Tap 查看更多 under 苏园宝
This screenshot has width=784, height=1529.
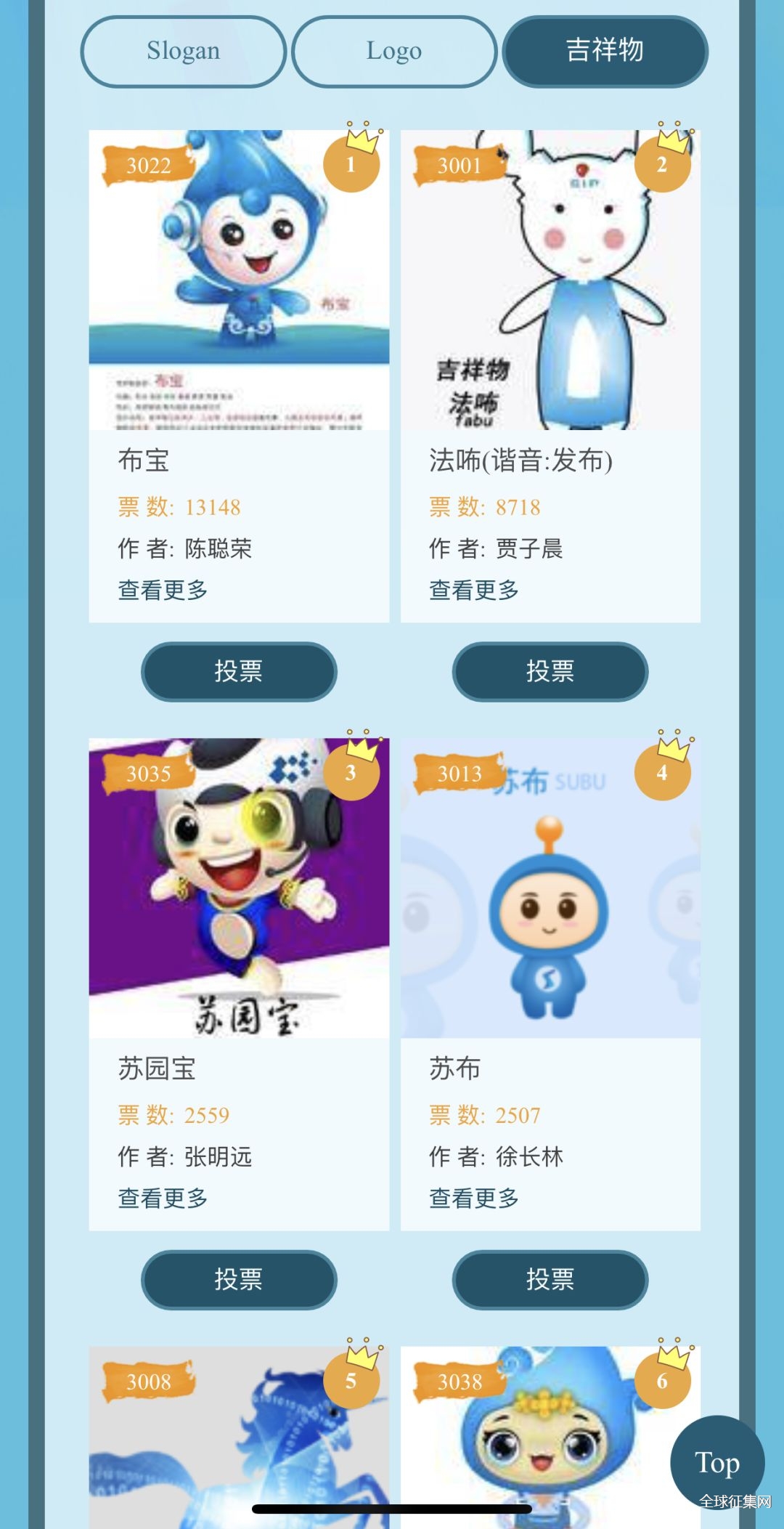click(163, 1198)
